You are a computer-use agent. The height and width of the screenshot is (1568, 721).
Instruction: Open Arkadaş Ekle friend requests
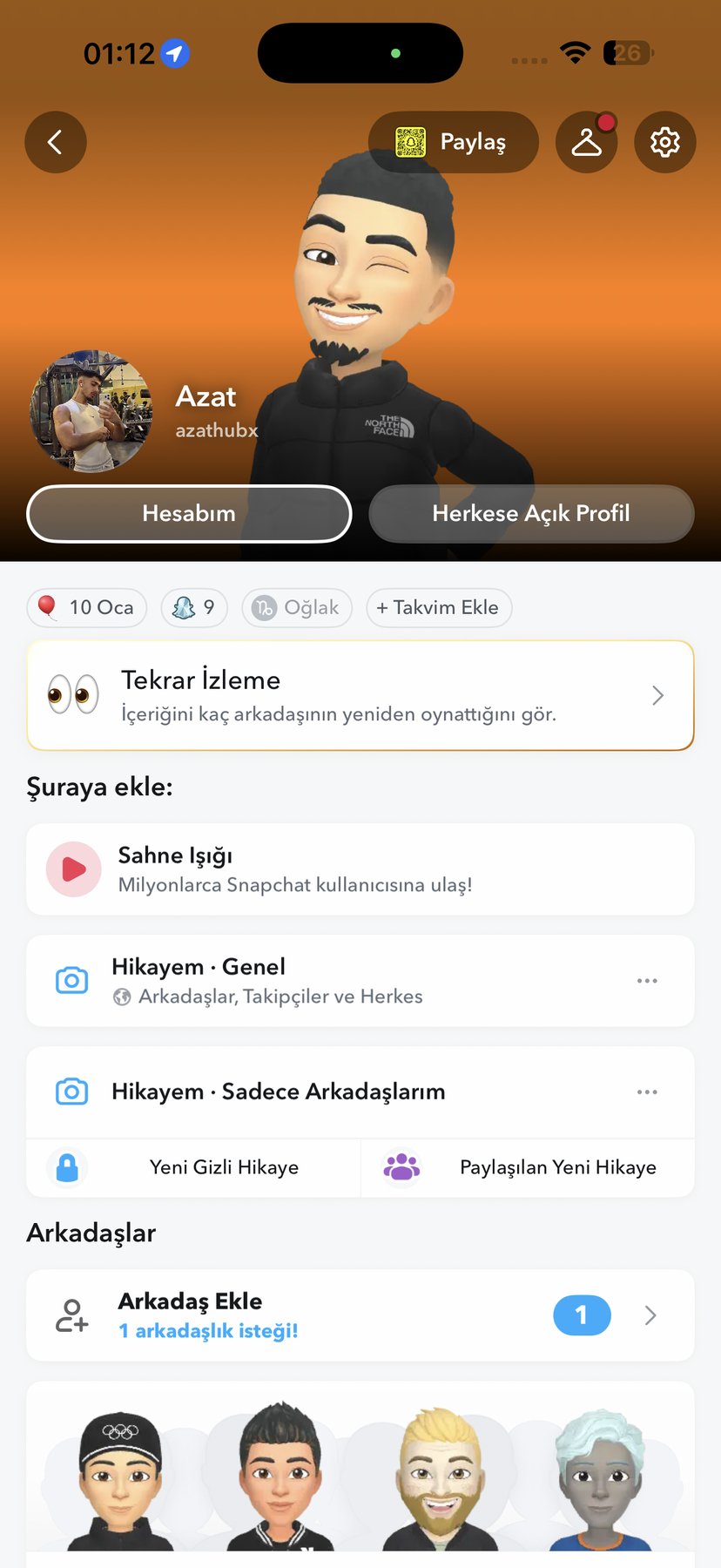tap(360, 1315)
